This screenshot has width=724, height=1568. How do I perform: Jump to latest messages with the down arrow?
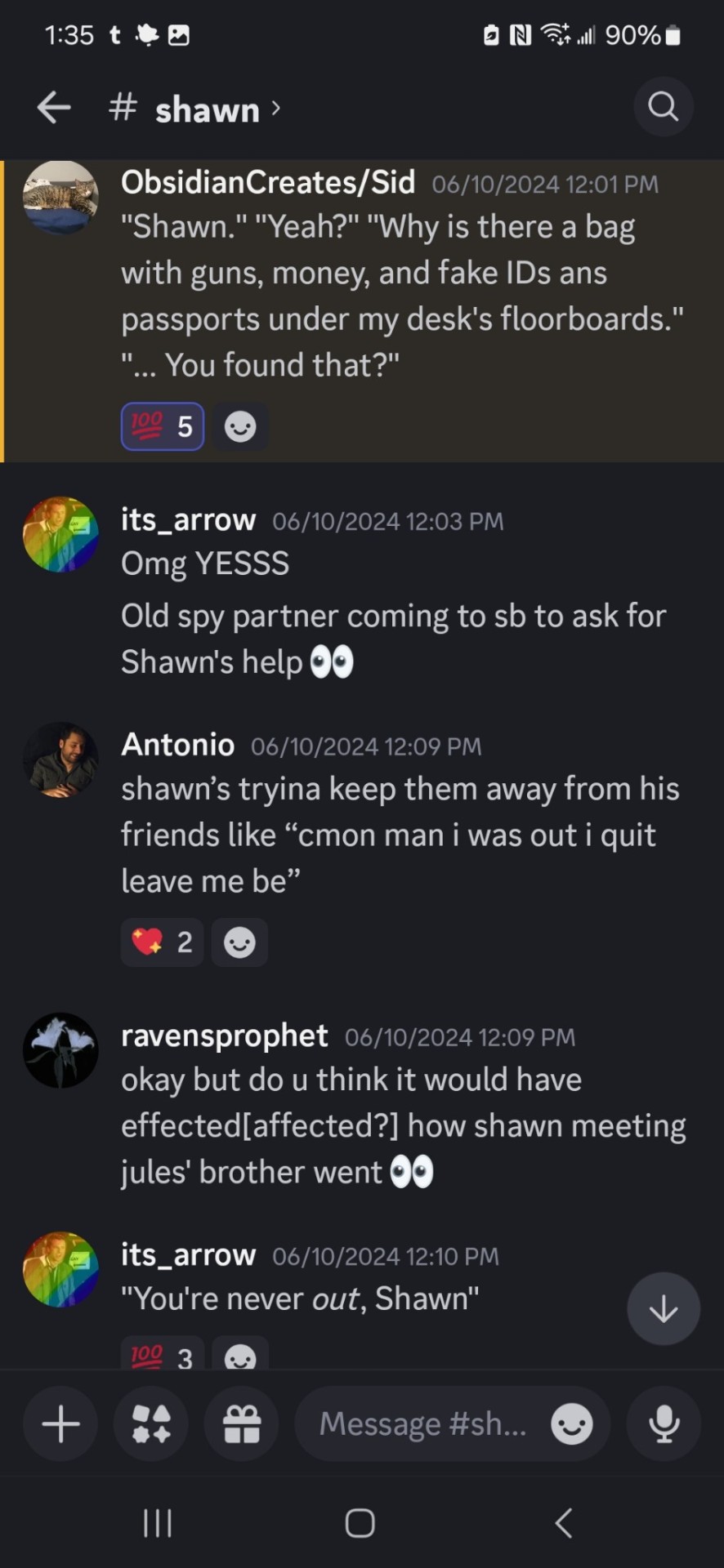(663, 1308)
